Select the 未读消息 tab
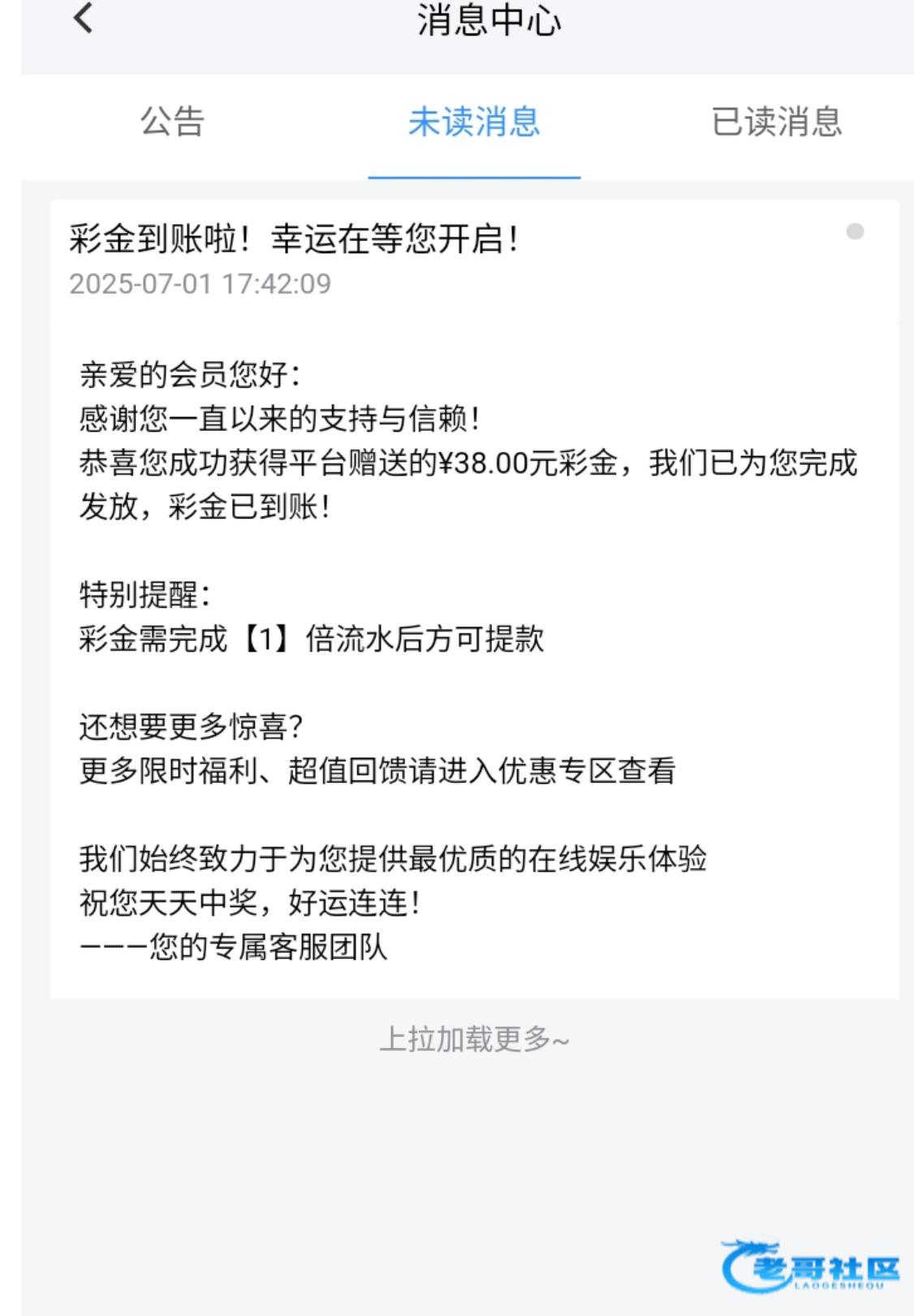This screenshot has height=1316, width=914. click(x=474, y=122)
